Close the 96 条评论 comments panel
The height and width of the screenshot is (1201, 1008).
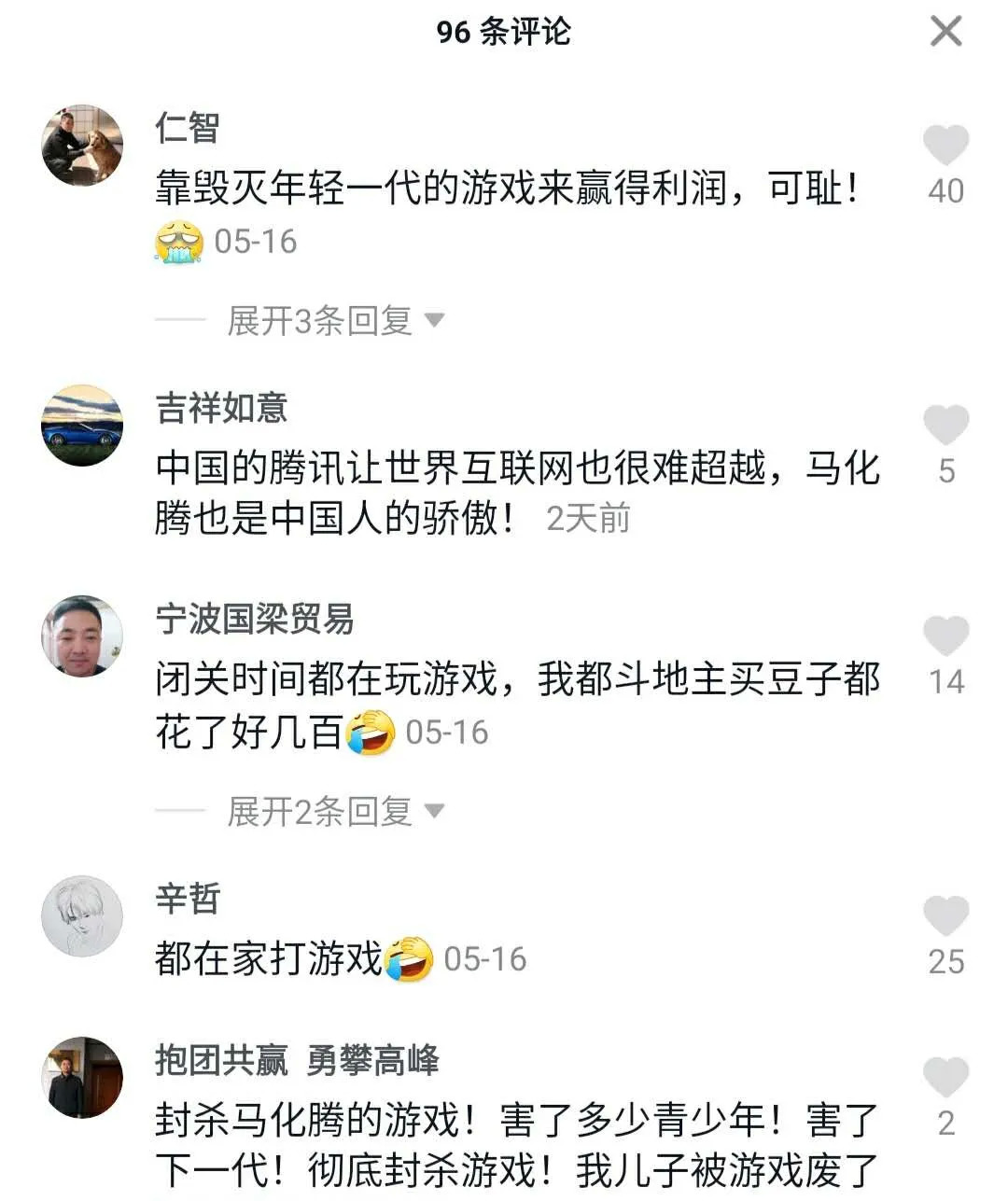pyautogui.click(x=945, y=33)
